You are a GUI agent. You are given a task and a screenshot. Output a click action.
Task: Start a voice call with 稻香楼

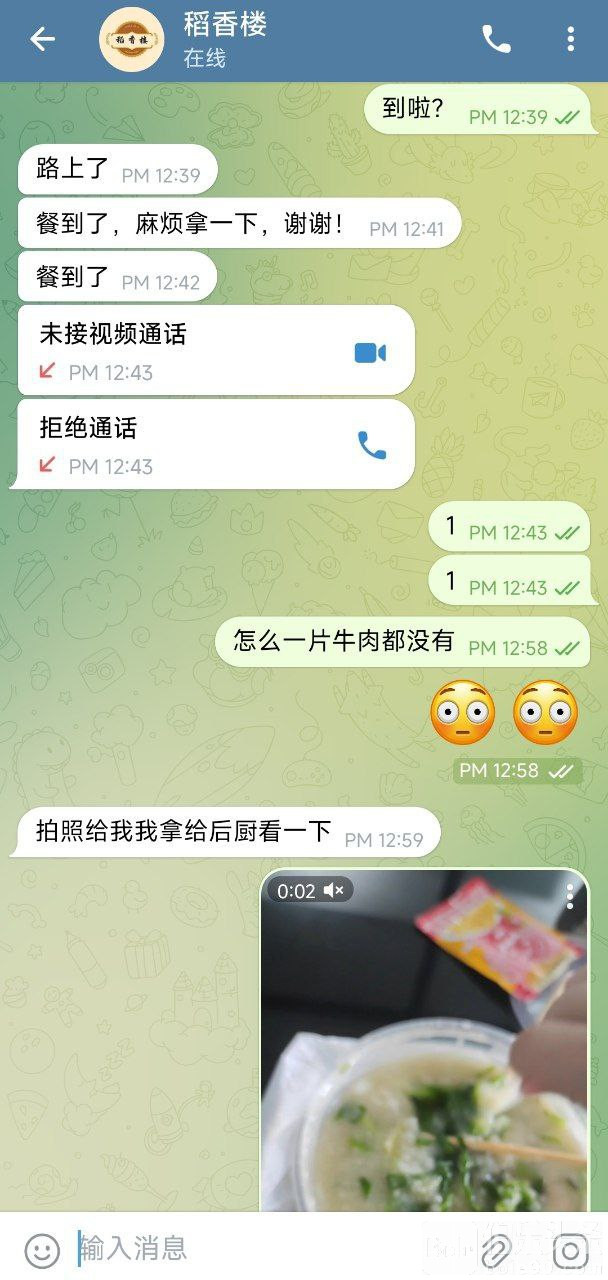[496, 40]
